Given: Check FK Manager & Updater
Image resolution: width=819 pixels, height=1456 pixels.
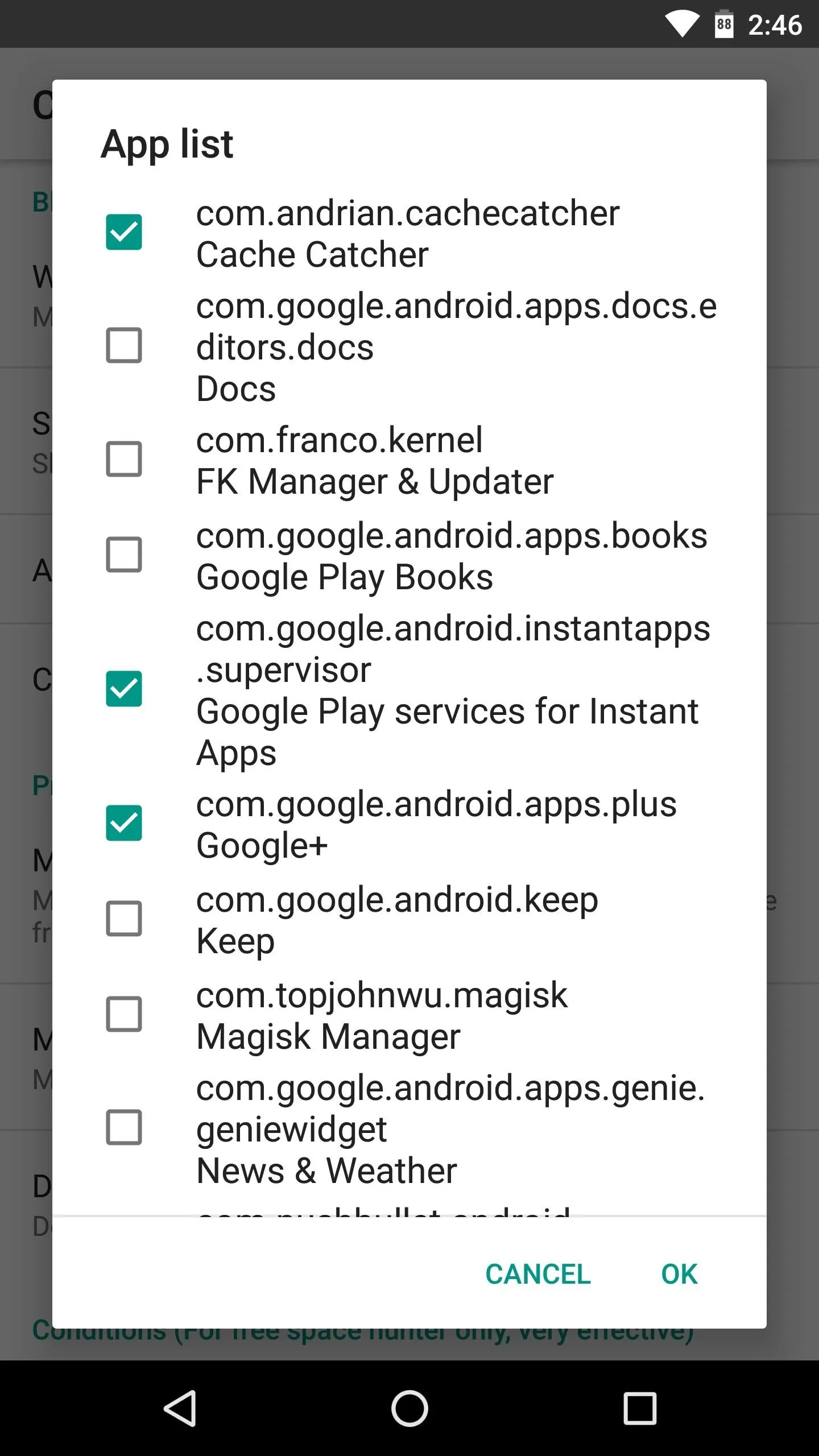Looking at the screenshot, I should tap(123, 459).
